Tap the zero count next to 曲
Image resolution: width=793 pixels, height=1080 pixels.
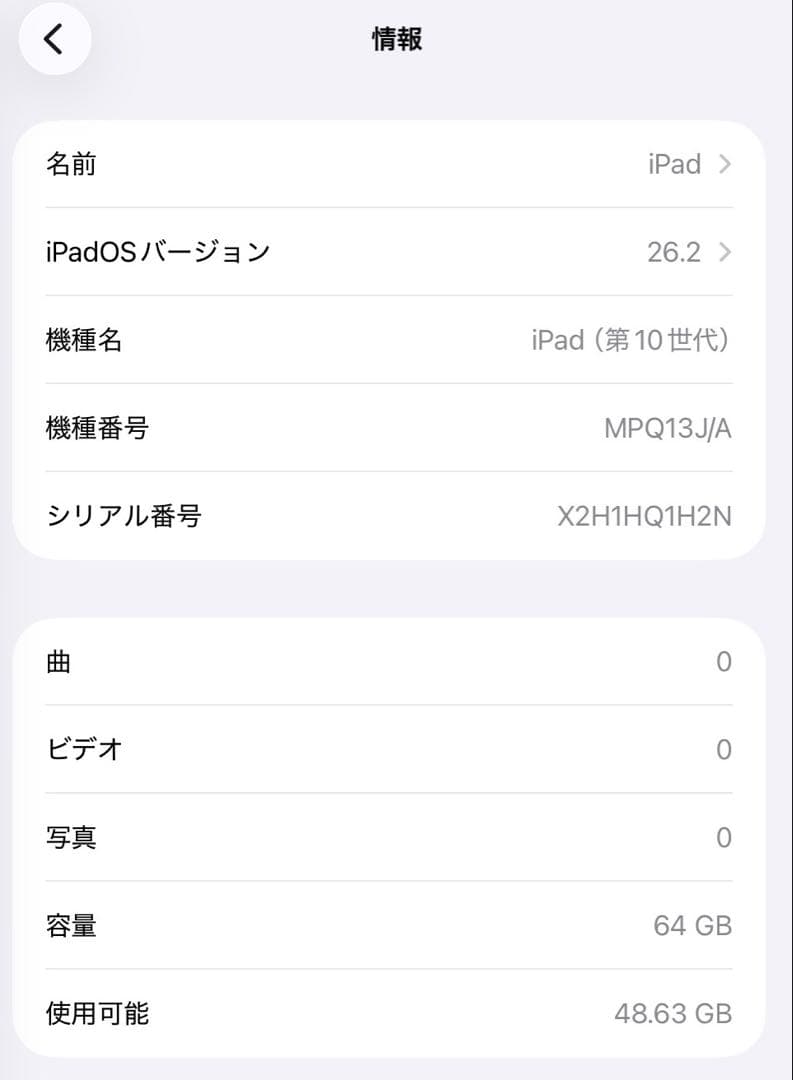[723, 661]
